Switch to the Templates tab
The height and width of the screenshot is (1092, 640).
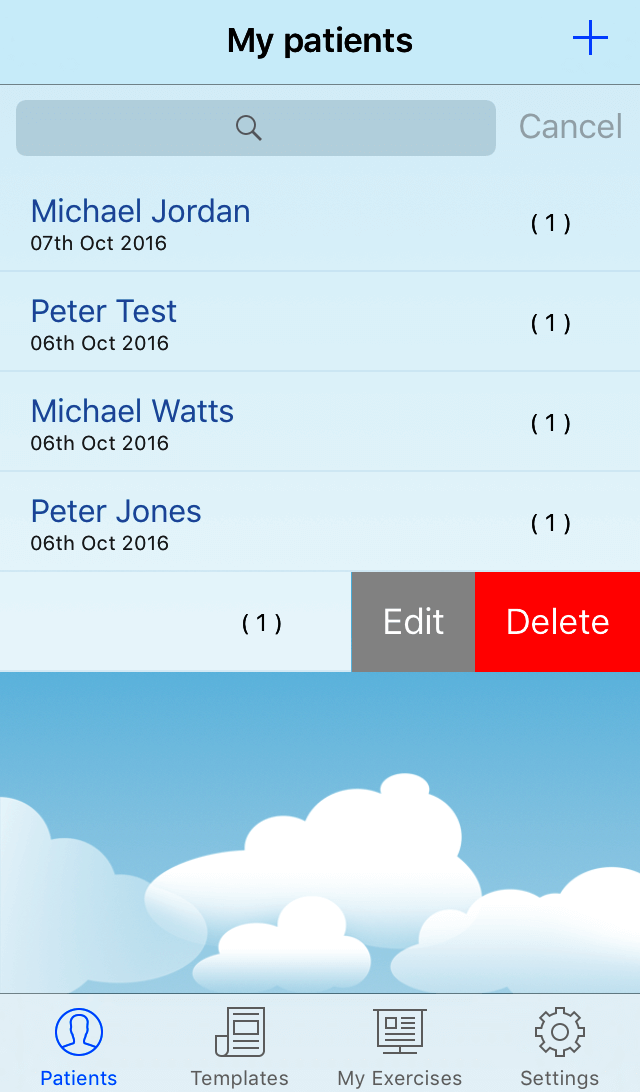pos(240,1046)
